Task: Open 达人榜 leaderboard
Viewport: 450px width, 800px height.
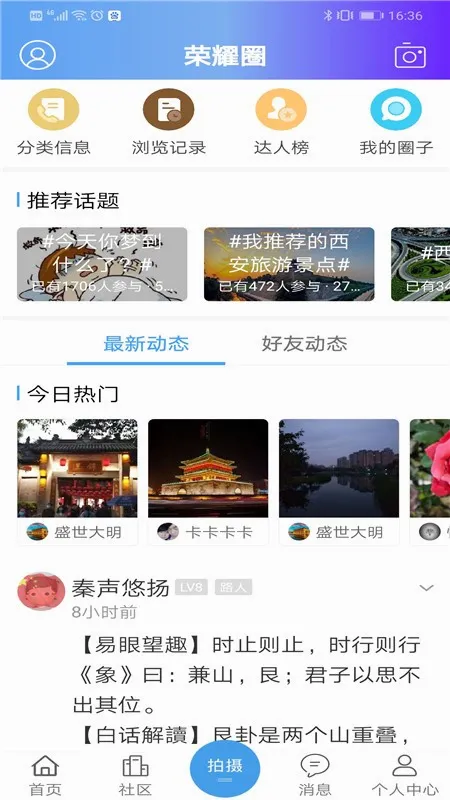Action: [281, 122]
